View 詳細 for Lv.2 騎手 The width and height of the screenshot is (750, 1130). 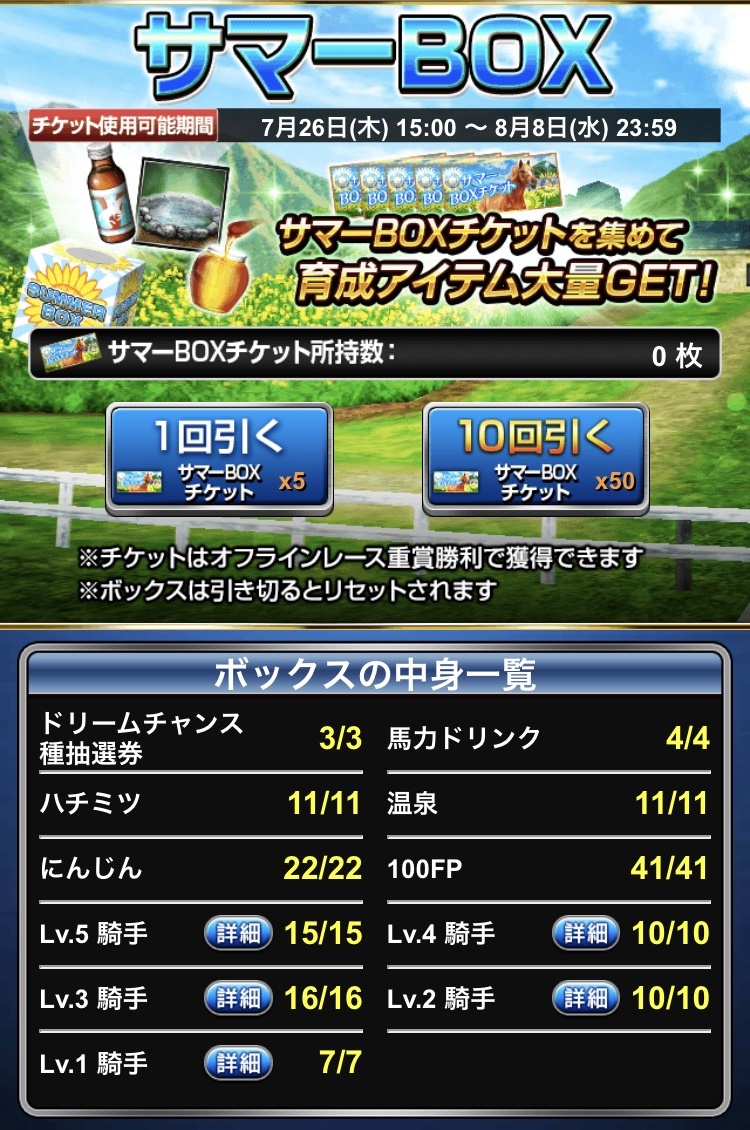[x=586, y=998]
